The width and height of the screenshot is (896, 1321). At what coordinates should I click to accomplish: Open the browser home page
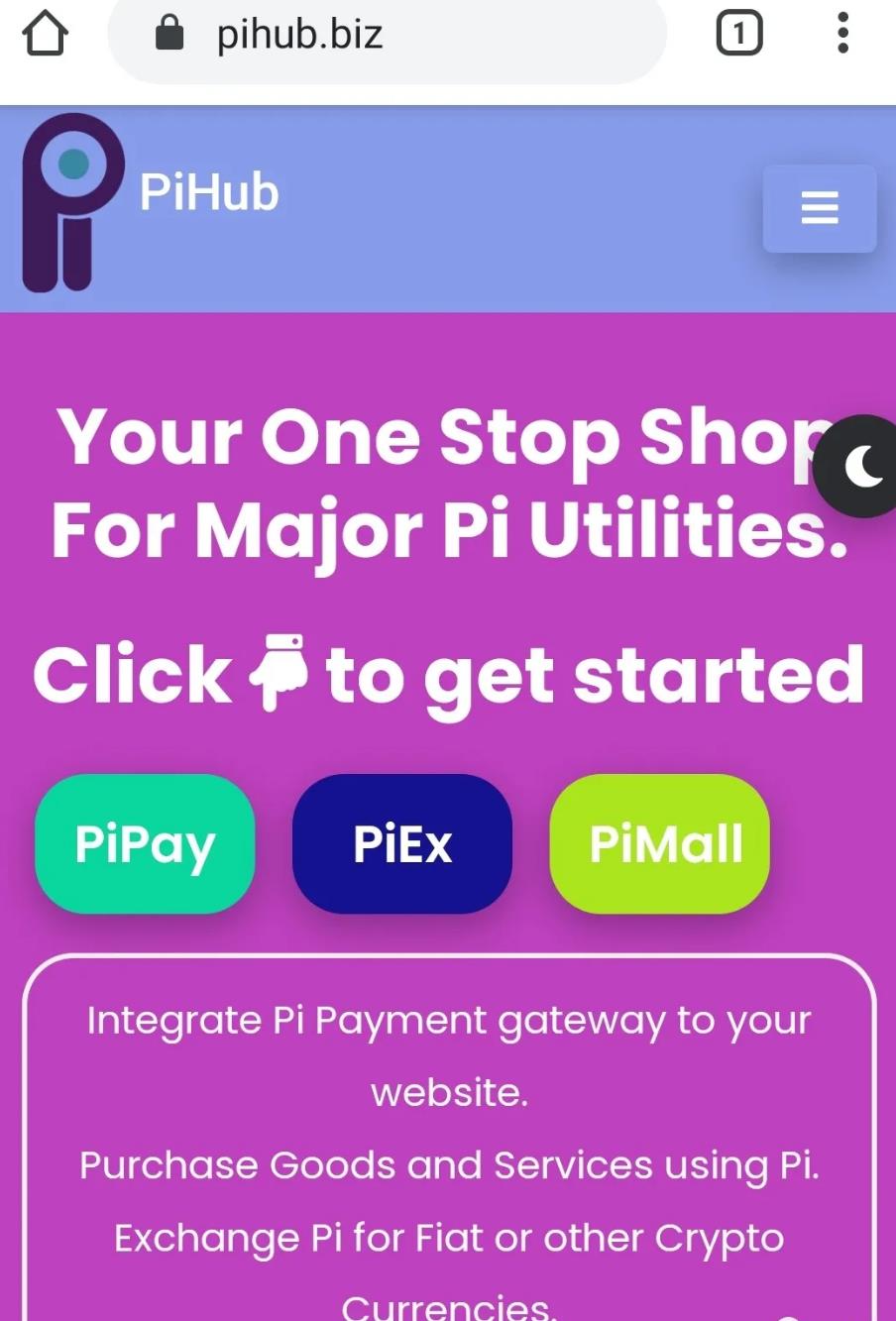[x=45, y=35]
